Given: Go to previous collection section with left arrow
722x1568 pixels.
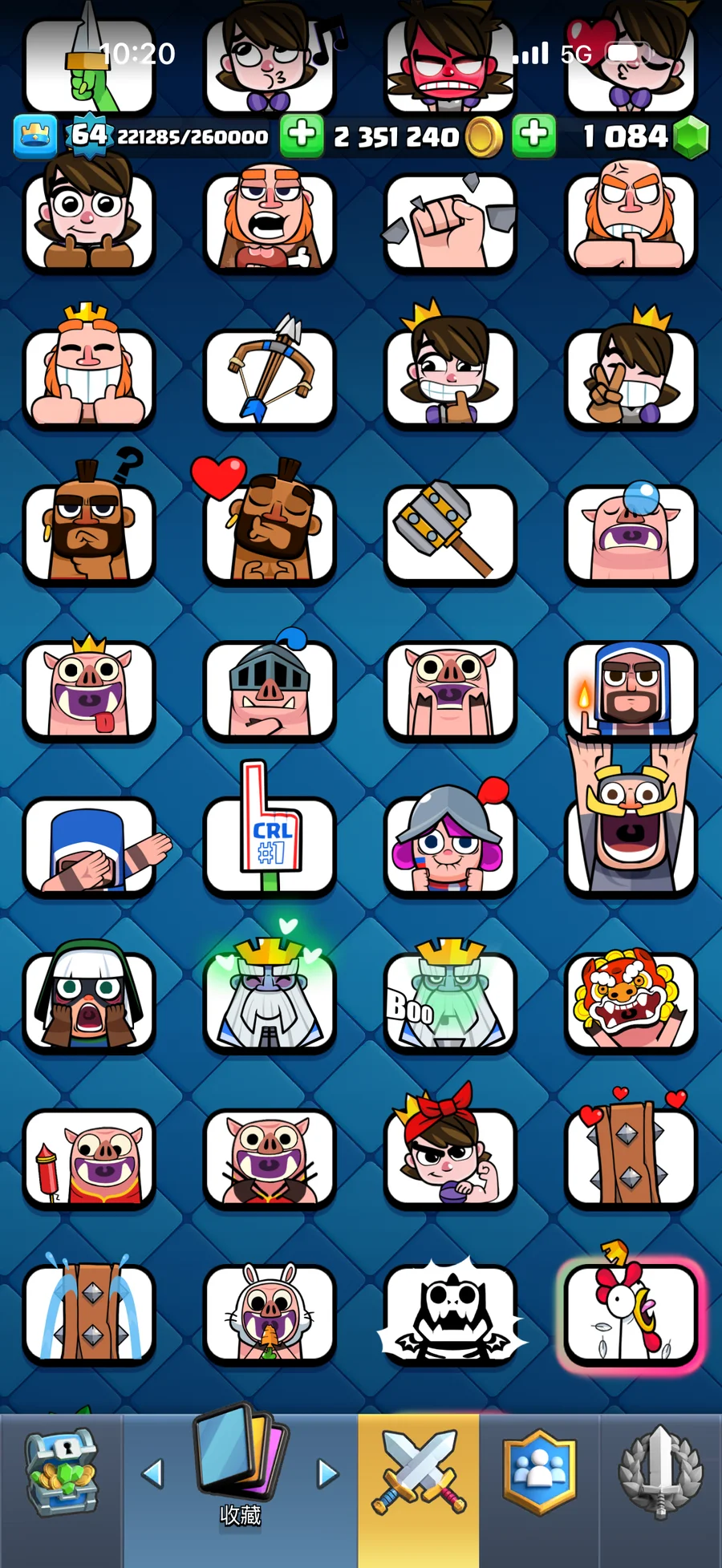Looking at the screenshot, I should 152,1473.
